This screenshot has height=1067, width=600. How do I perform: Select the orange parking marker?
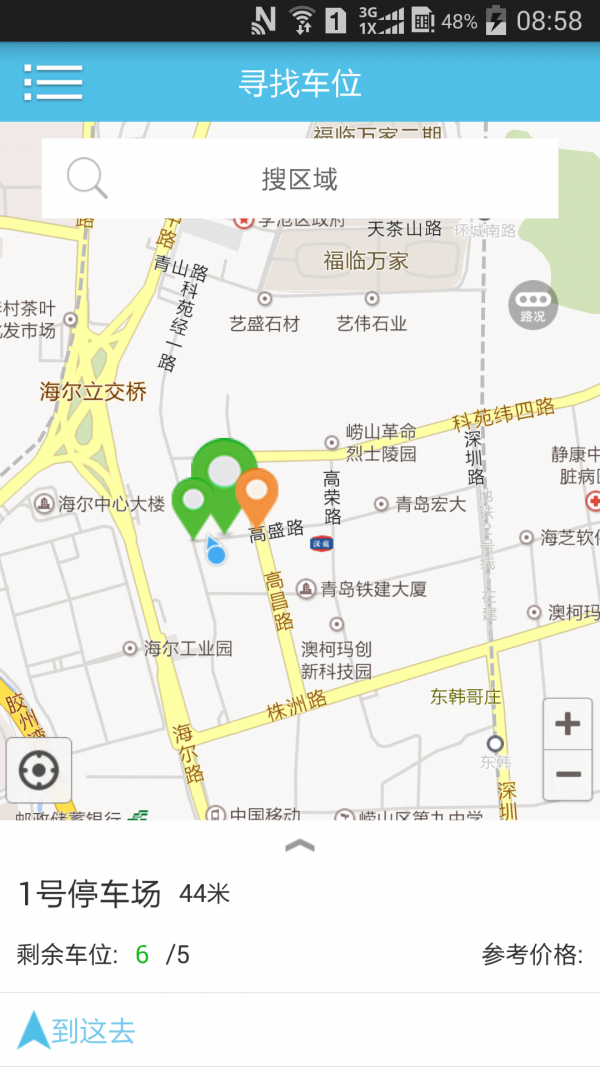(257, 493)
